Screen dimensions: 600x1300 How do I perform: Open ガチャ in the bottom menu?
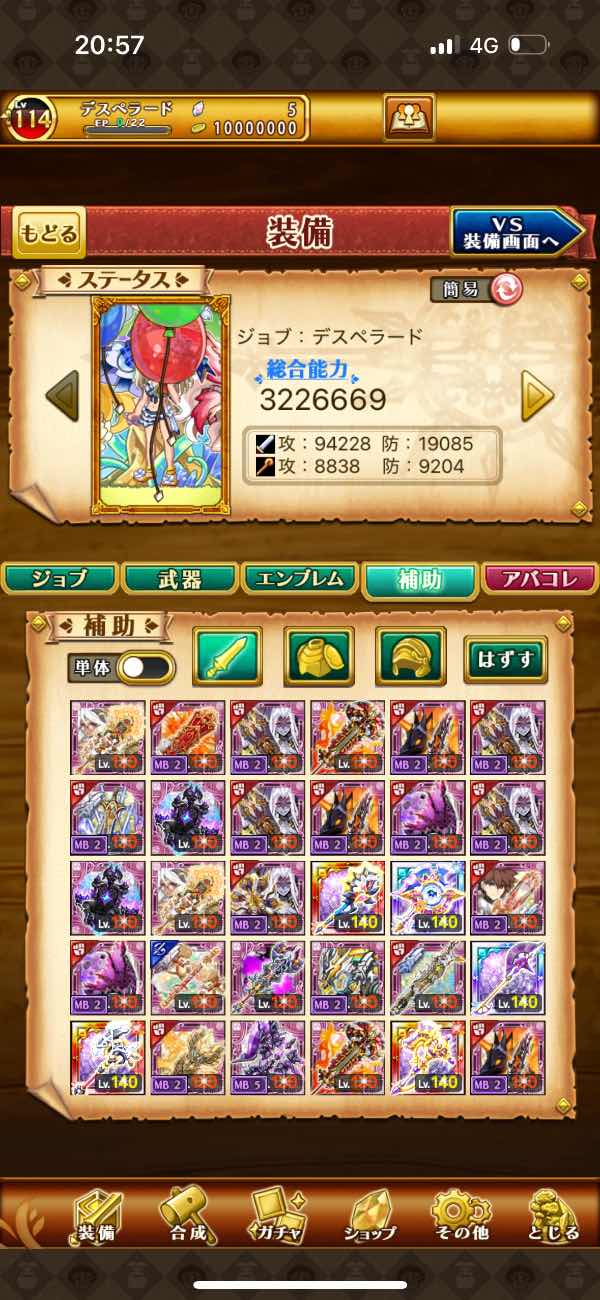[x=273, y=1214]
